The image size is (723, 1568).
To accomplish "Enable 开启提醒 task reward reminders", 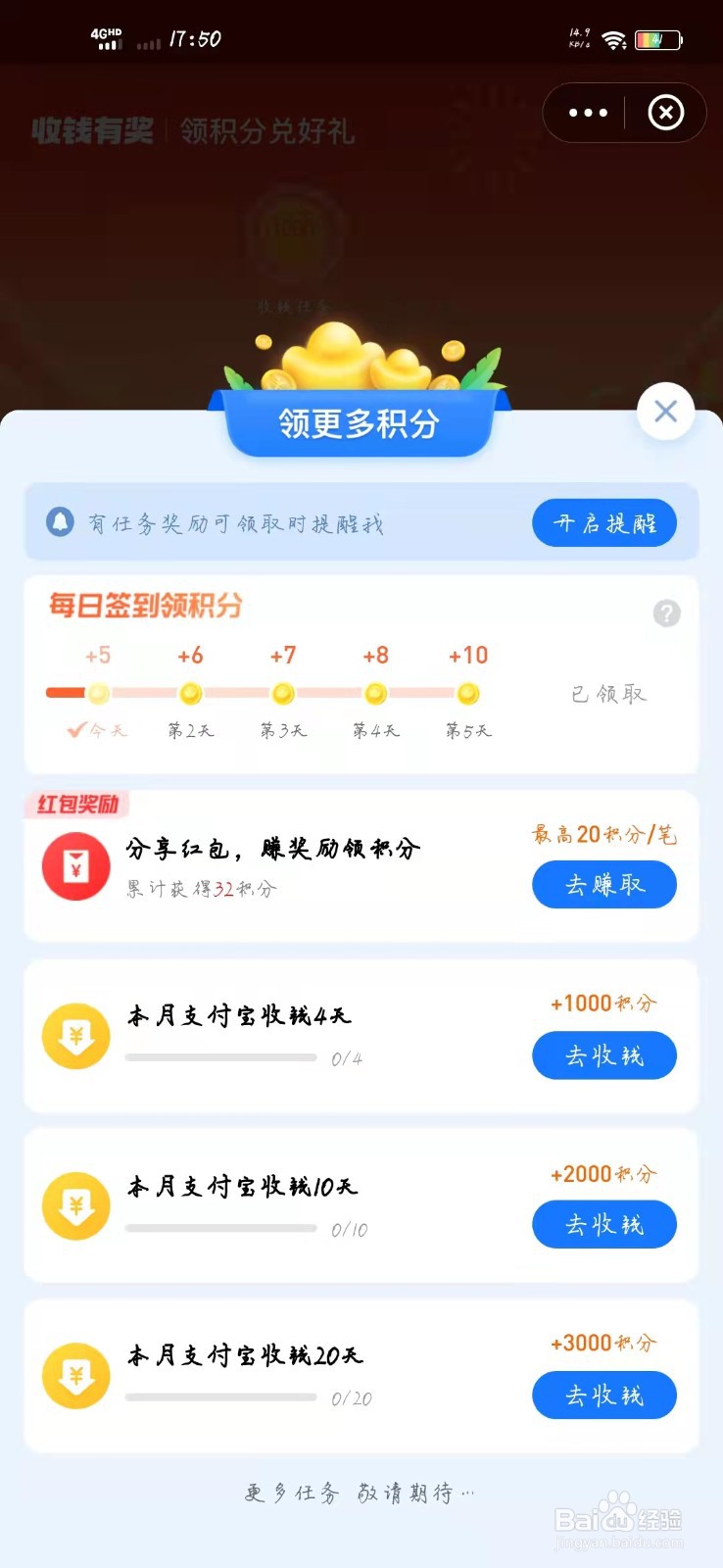I will [x=603, y=522].
